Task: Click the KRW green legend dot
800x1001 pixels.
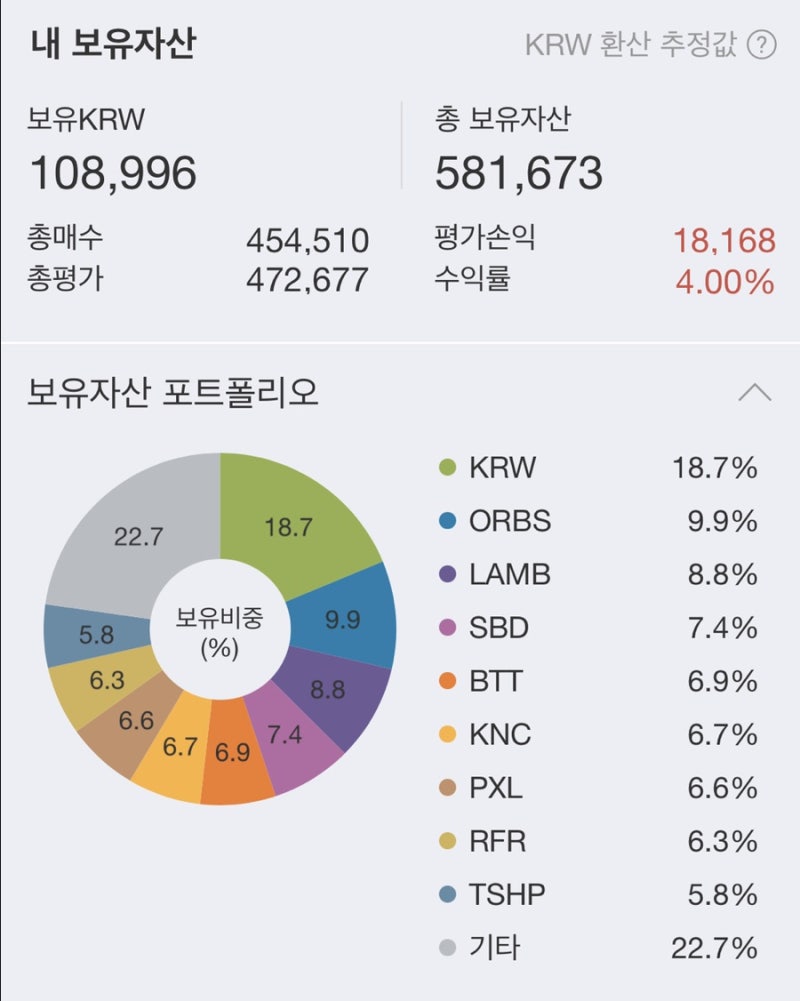Action: pos(448,467)
